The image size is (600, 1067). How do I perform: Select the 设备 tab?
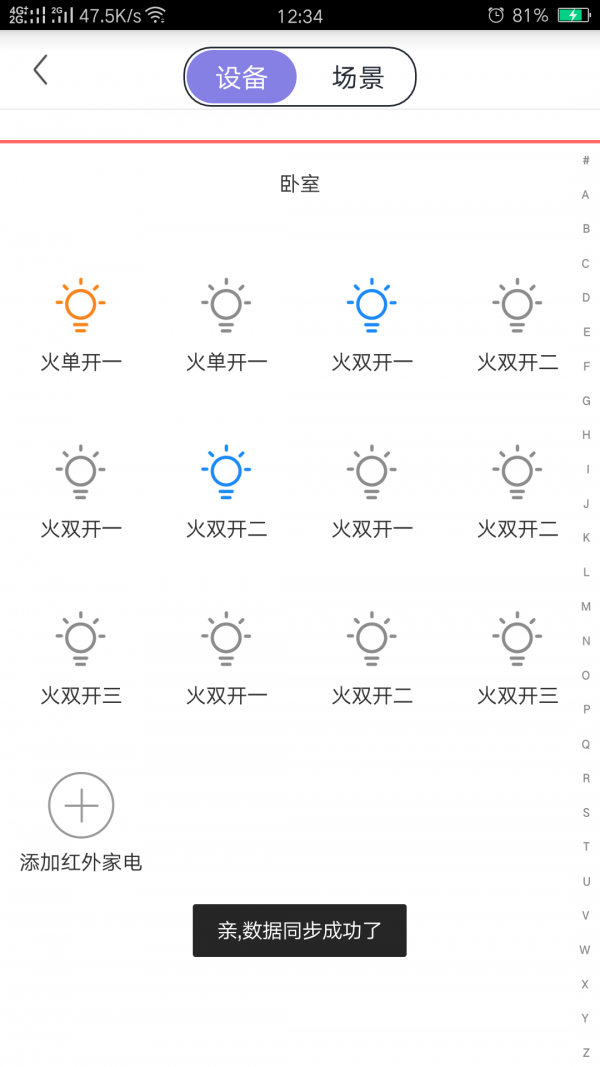pyautogui.click(x=241, y=77)
